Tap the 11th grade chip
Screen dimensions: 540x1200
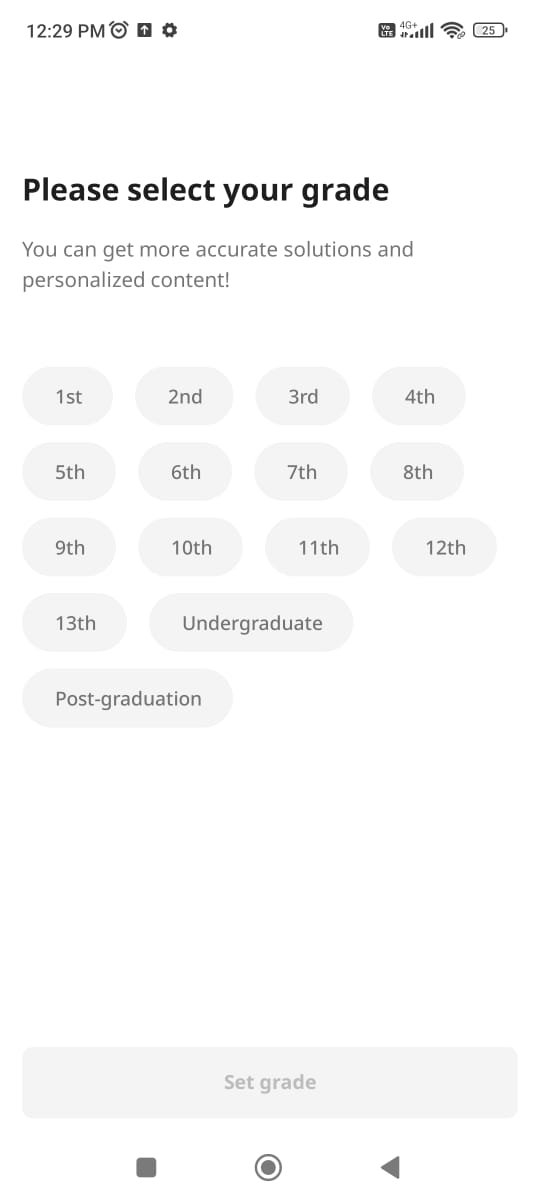coord(318,547)
